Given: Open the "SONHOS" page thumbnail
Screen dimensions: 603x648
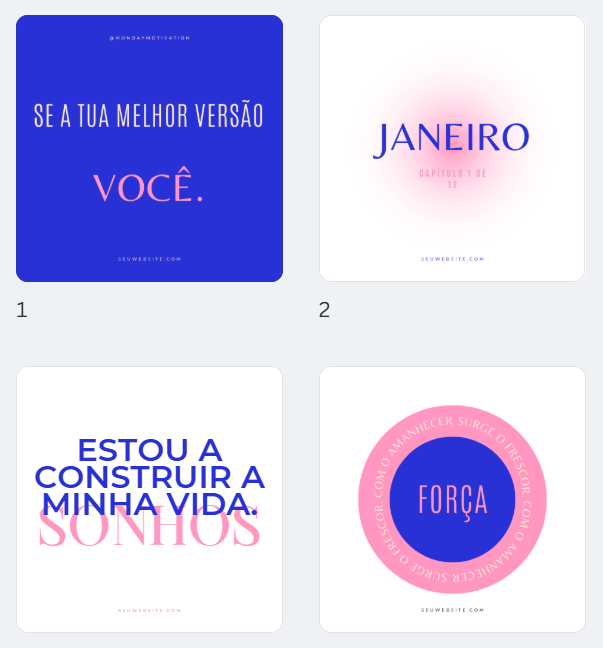Looking at the screenshot, I should (149, 499).
